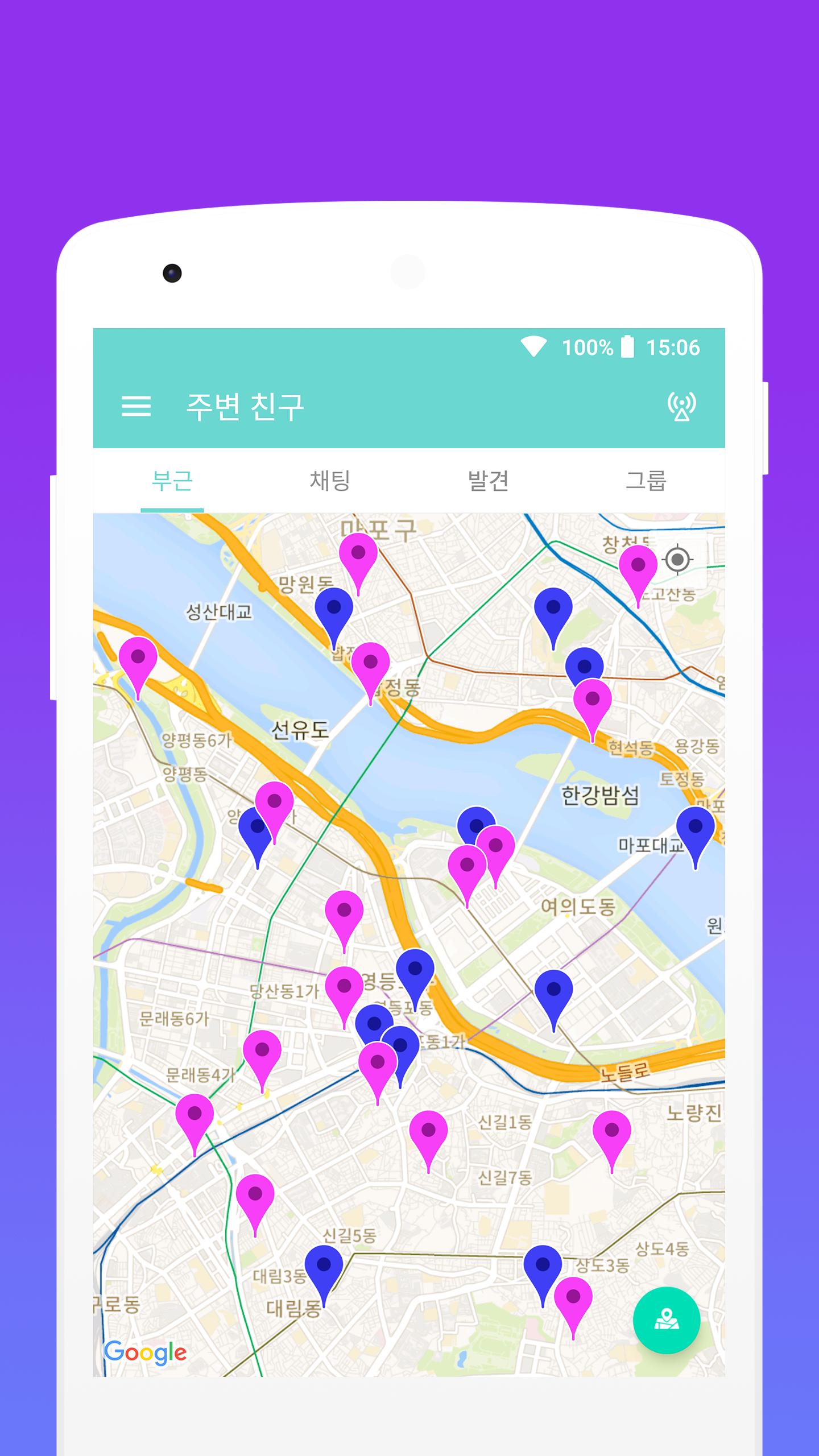Center the map on my location

click(677, 560)
